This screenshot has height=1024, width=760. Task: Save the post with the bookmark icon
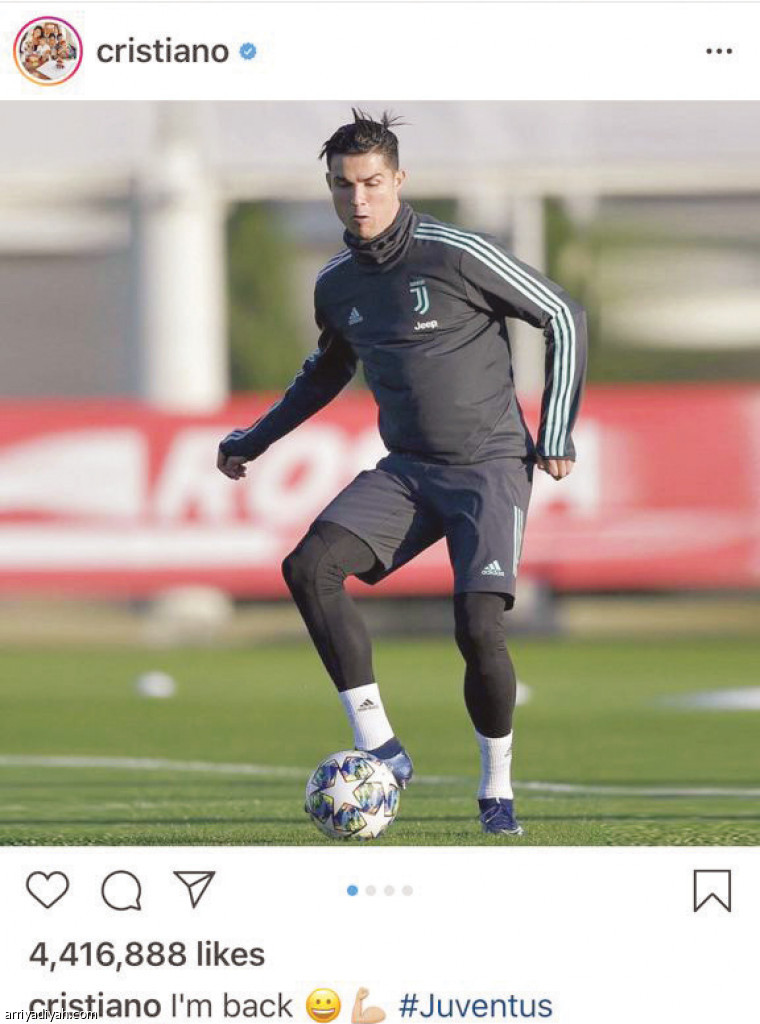pos(712,890)
